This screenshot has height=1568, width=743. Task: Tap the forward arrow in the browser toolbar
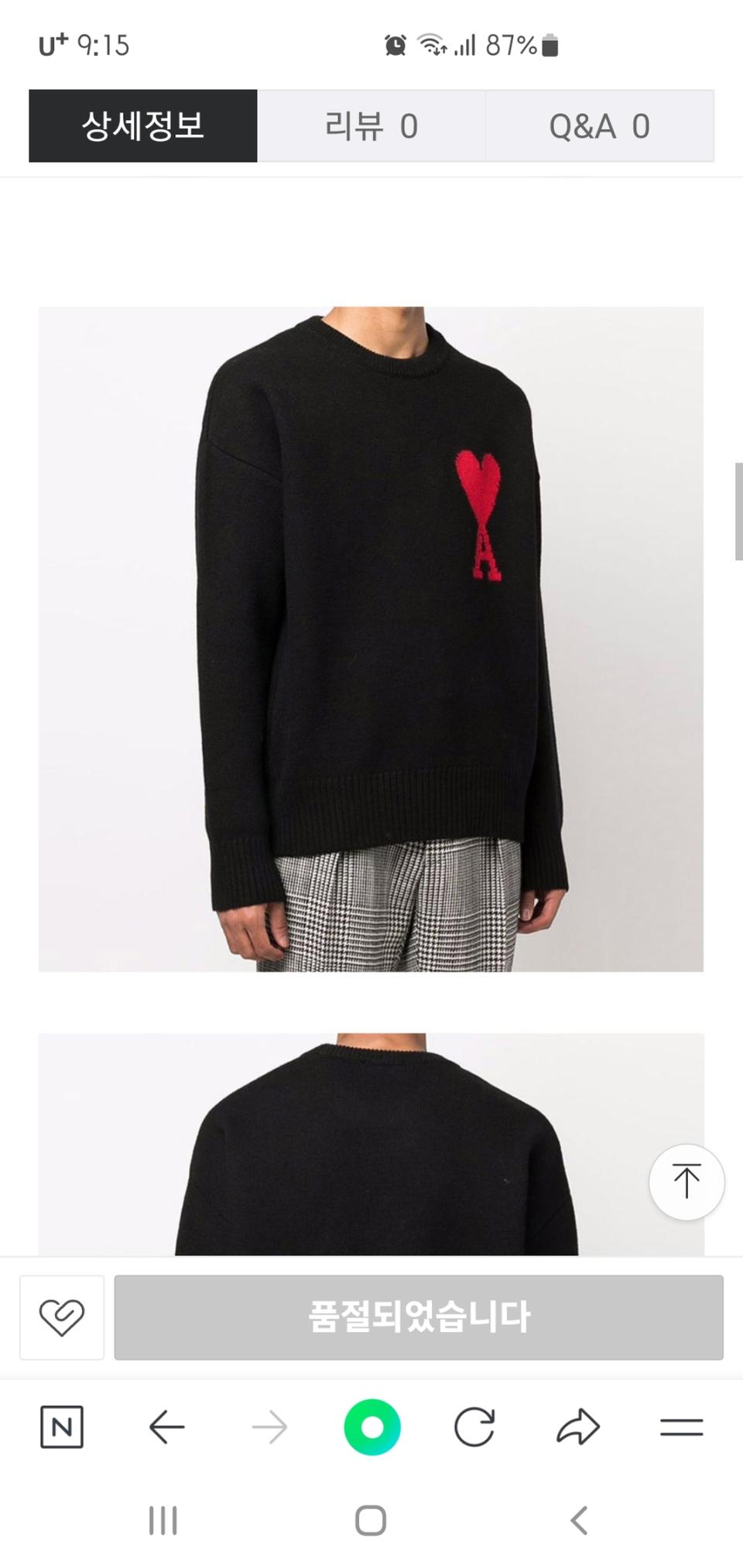(269, 1426)
